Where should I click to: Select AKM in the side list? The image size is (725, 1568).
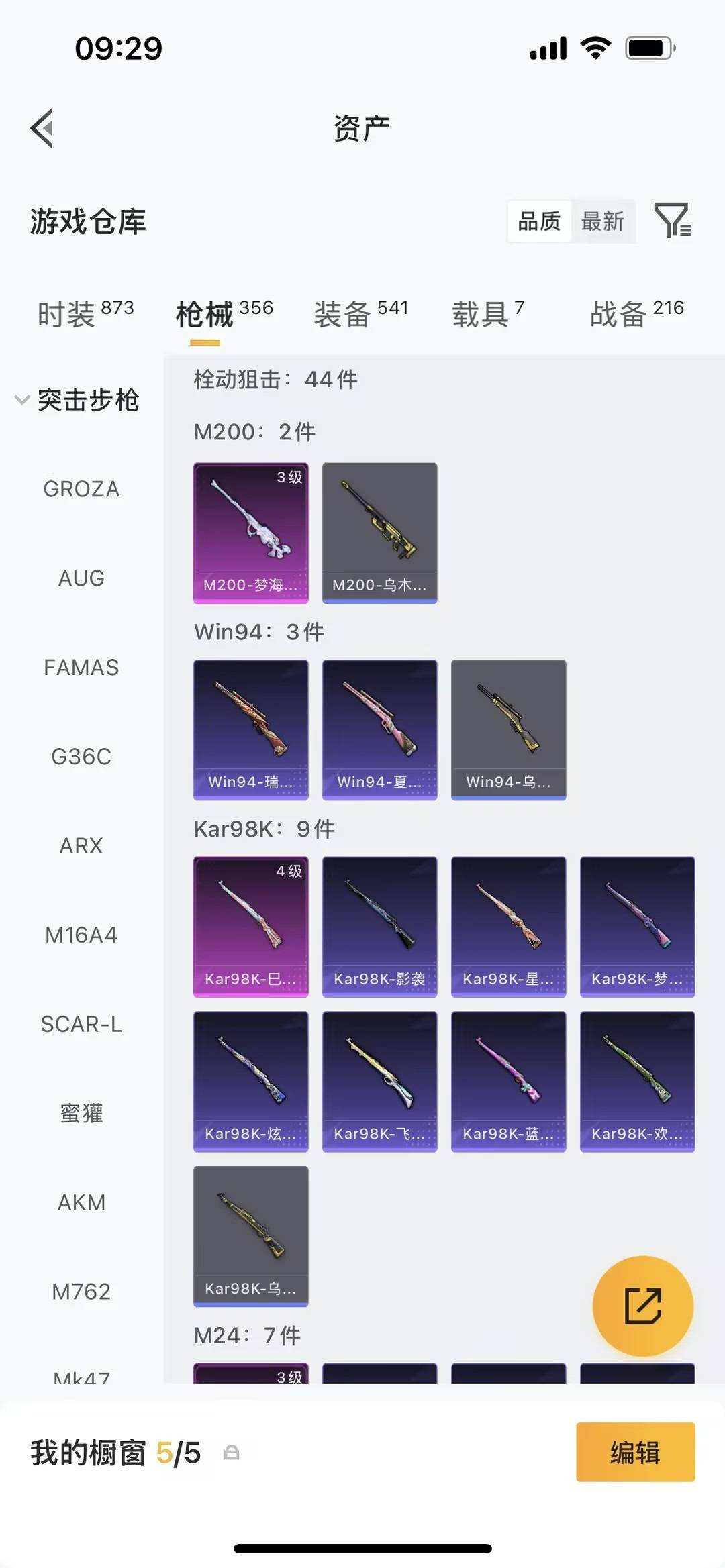[81, 1202]
